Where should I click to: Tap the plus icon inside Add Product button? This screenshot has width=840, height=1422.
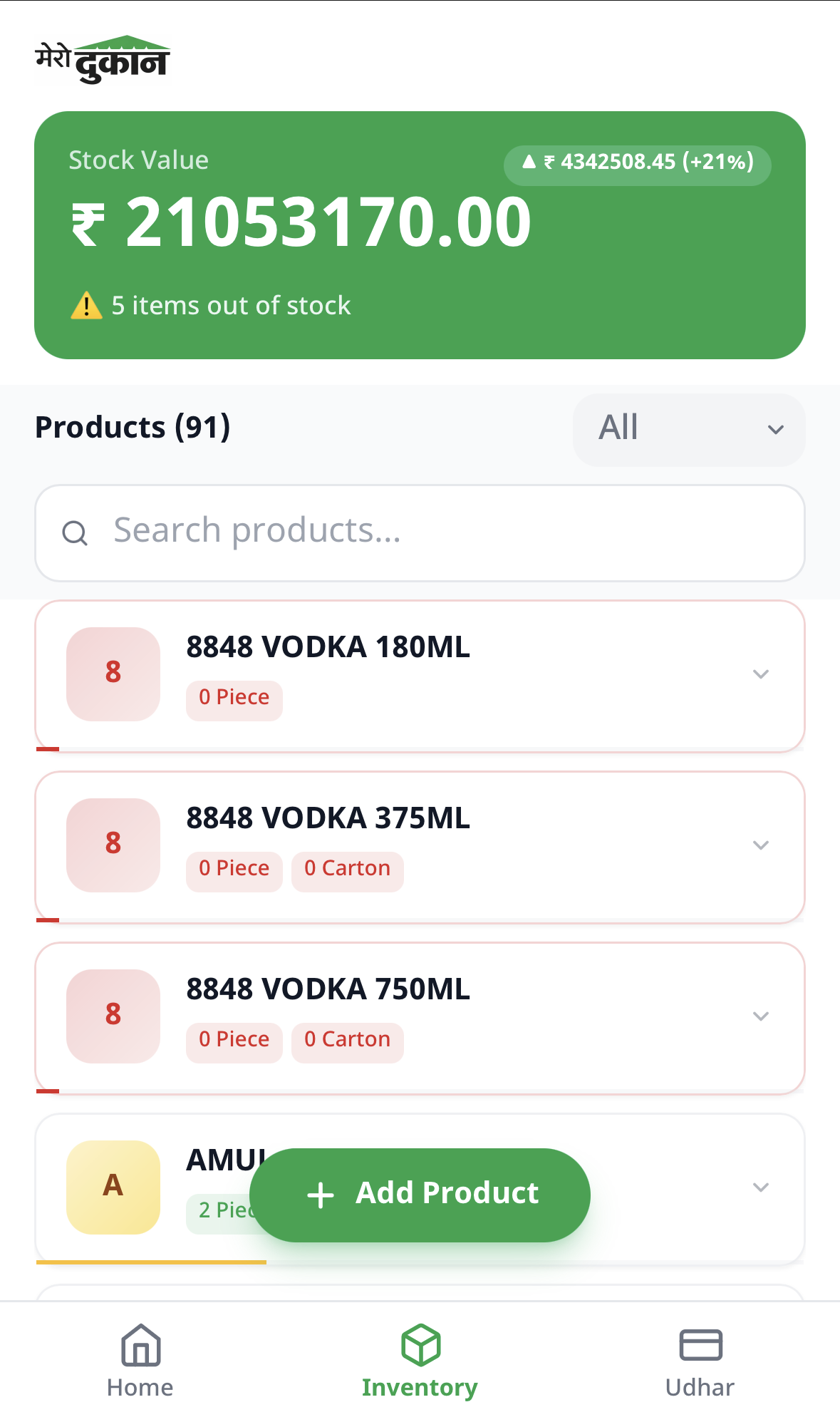(x=321, y=1193)
